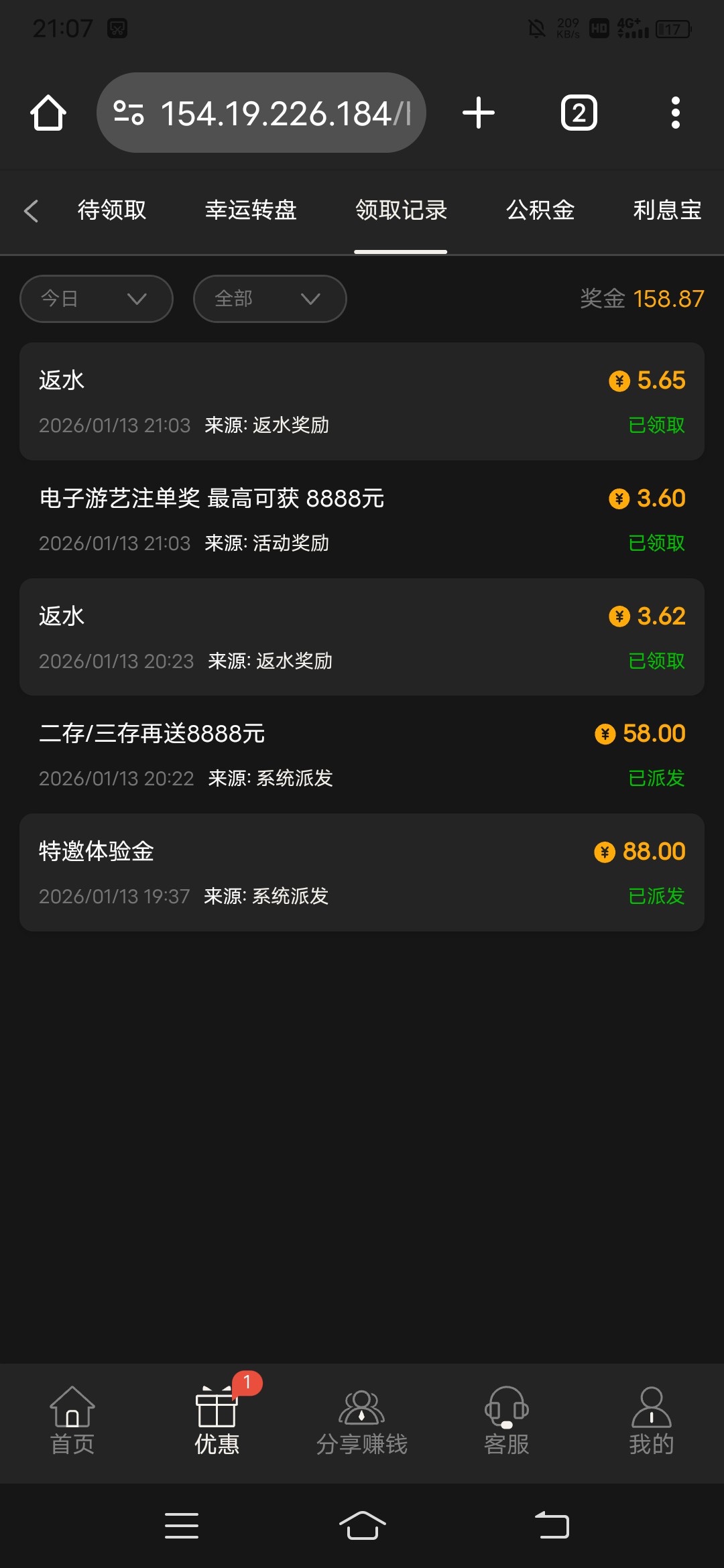Switch to the 利息宝 tab
The height and width of the screenshot is (1568, 724).
(x=666, y=210)
